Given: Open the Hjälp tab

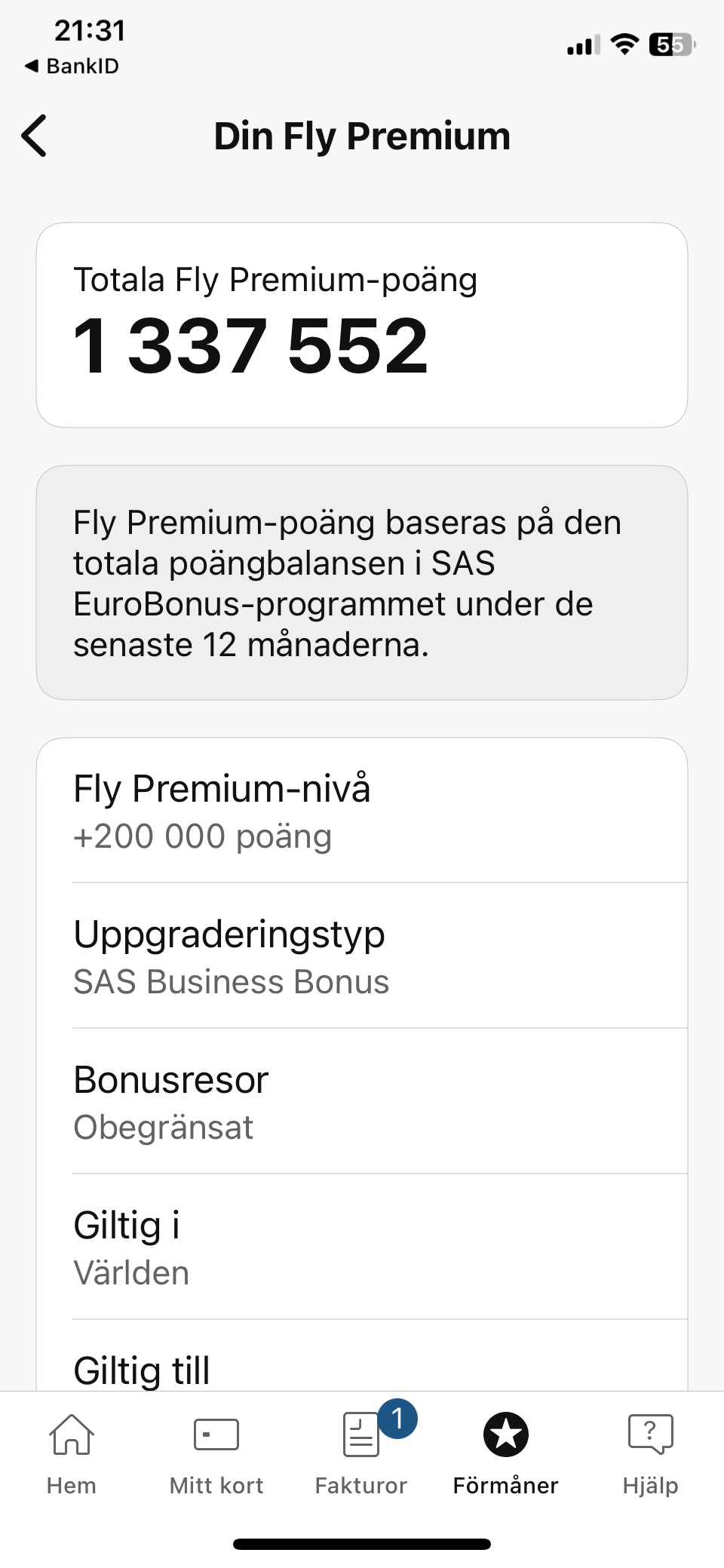Looking at the screenshot, I should pos(650,1453).
